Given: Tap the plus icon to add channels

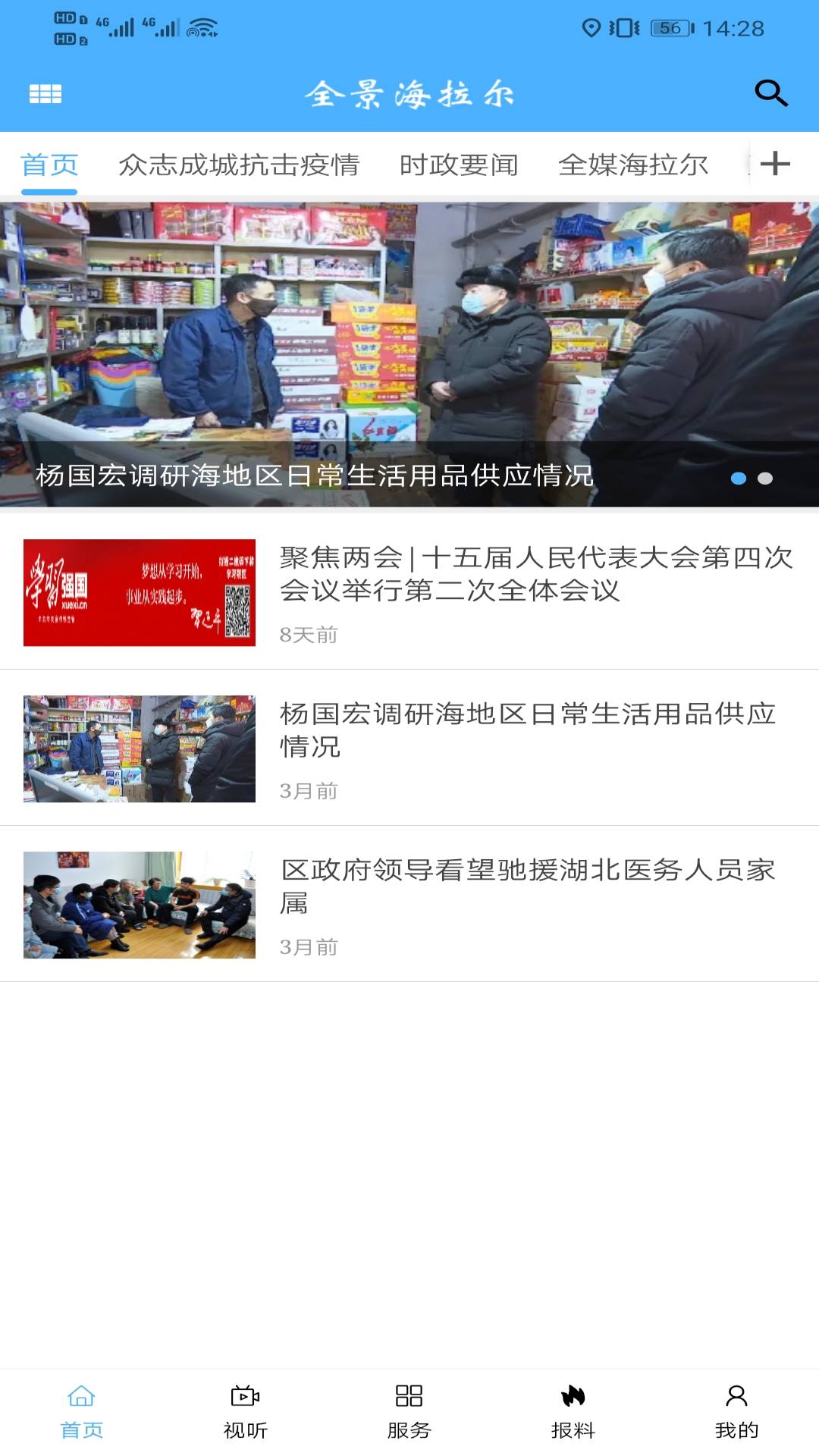Looking at the screenshot, I should tap(775, 163).
